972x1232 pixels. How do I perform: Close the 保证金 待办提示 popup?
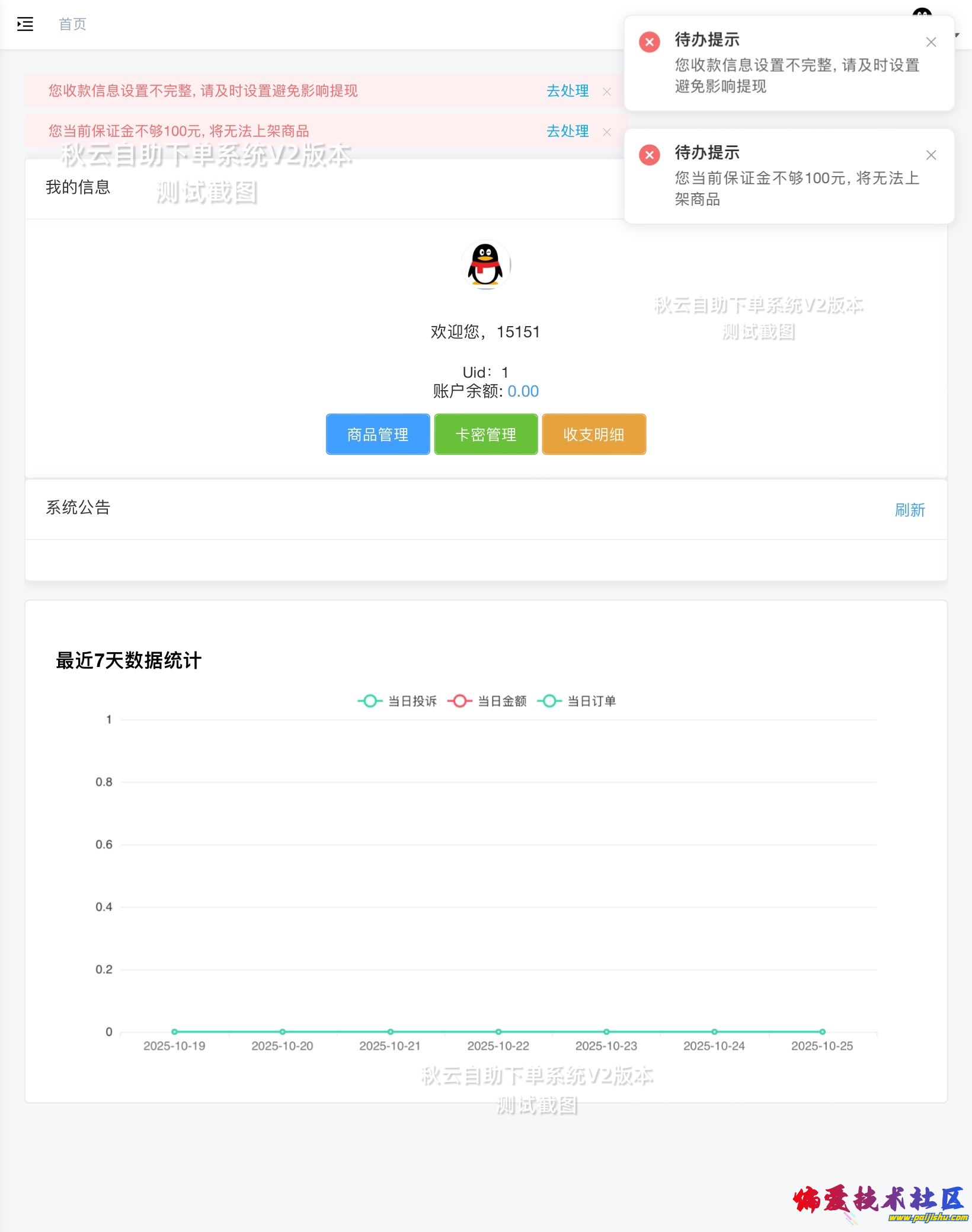[931, 155]
